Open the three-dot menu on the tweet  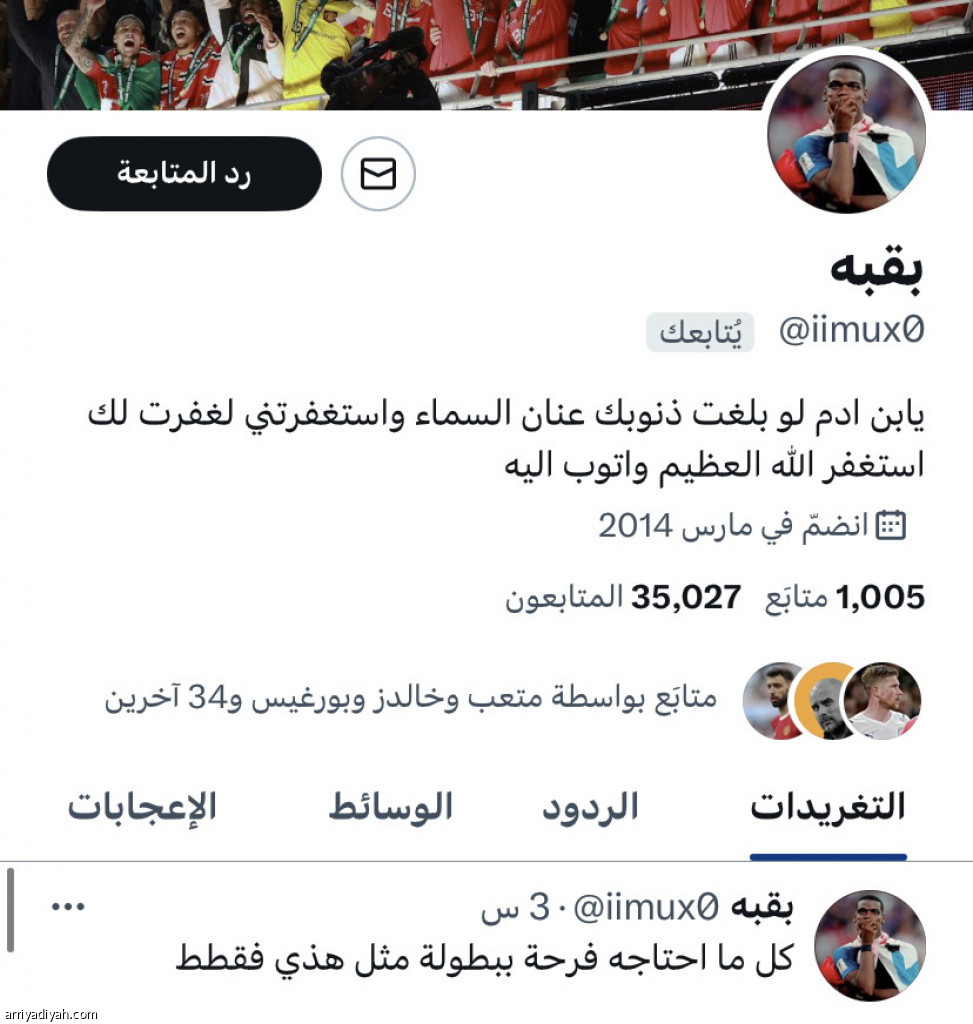[68, 907]
